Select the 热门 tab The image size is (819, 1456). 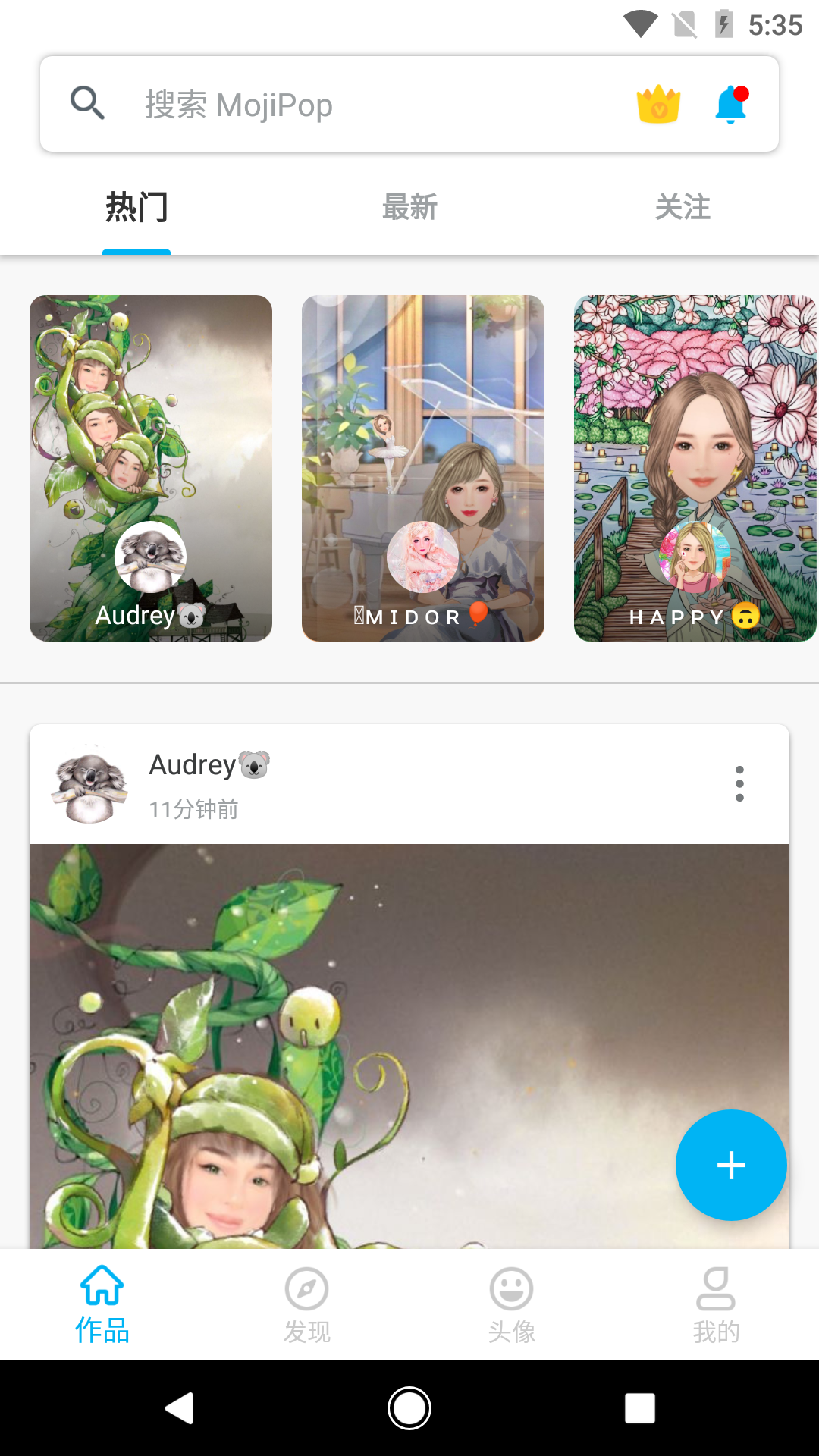pyautogui.click(x=136, y=208)
